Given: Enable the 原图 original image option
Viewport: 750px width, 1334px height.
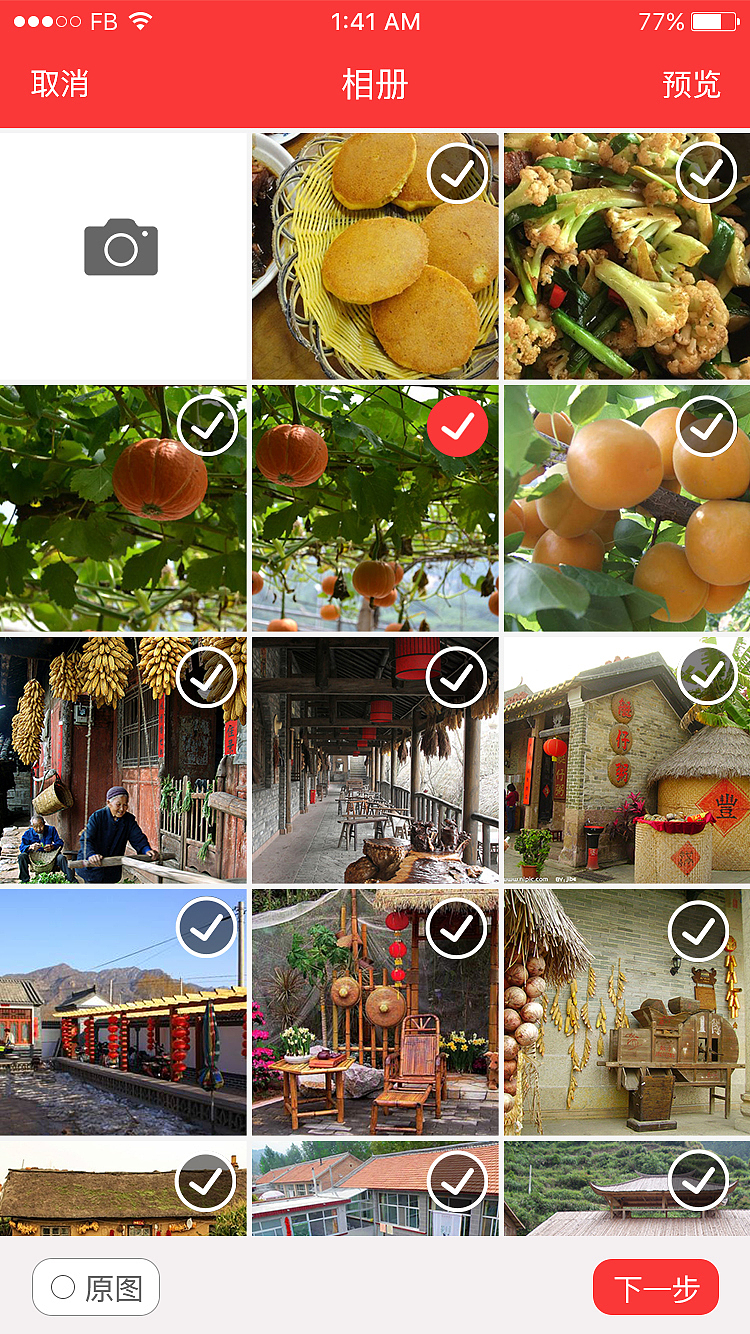Looking at the screenshot, I should coord(95,1287).
